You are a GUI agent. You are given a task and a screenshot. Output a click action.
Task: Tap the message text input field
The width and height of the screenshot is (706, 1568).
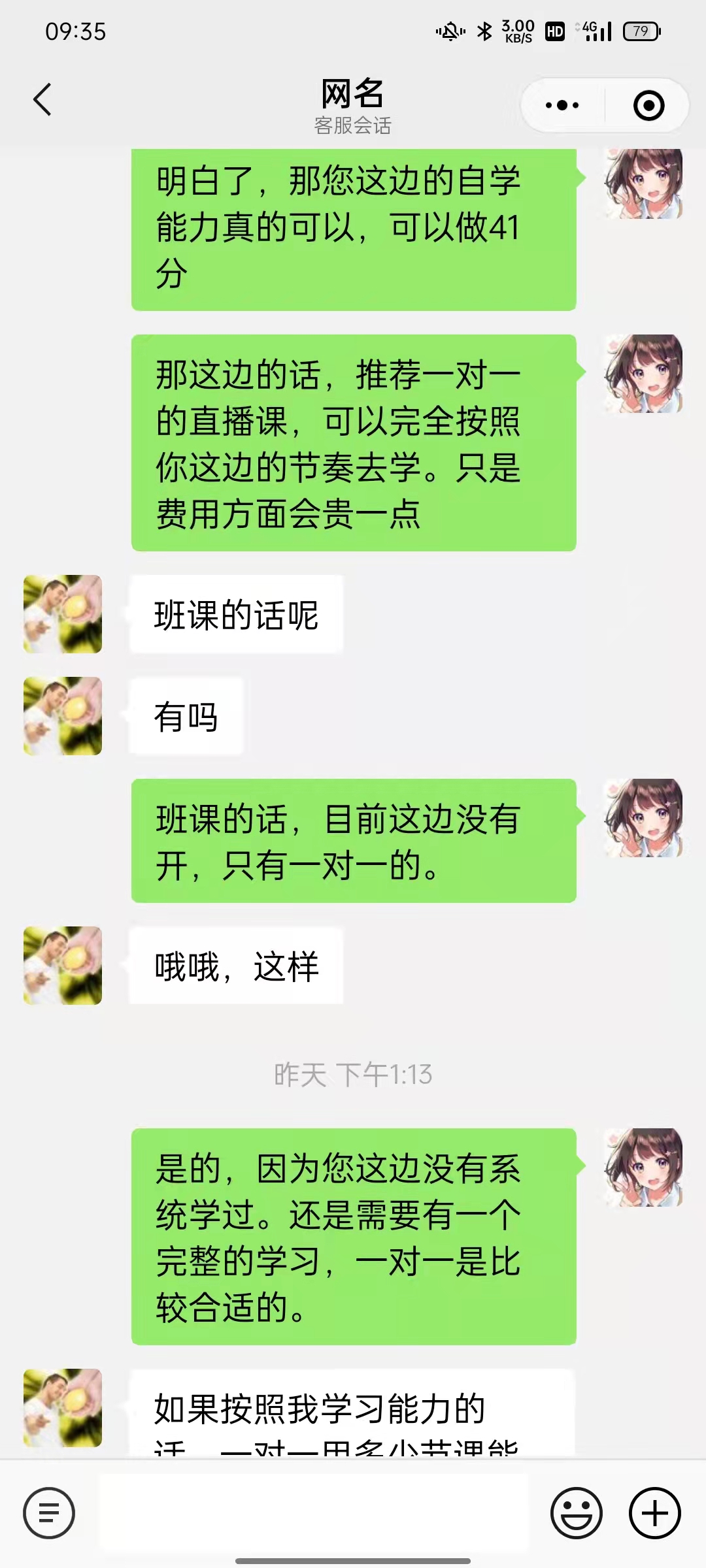(x=314, y=1512)
